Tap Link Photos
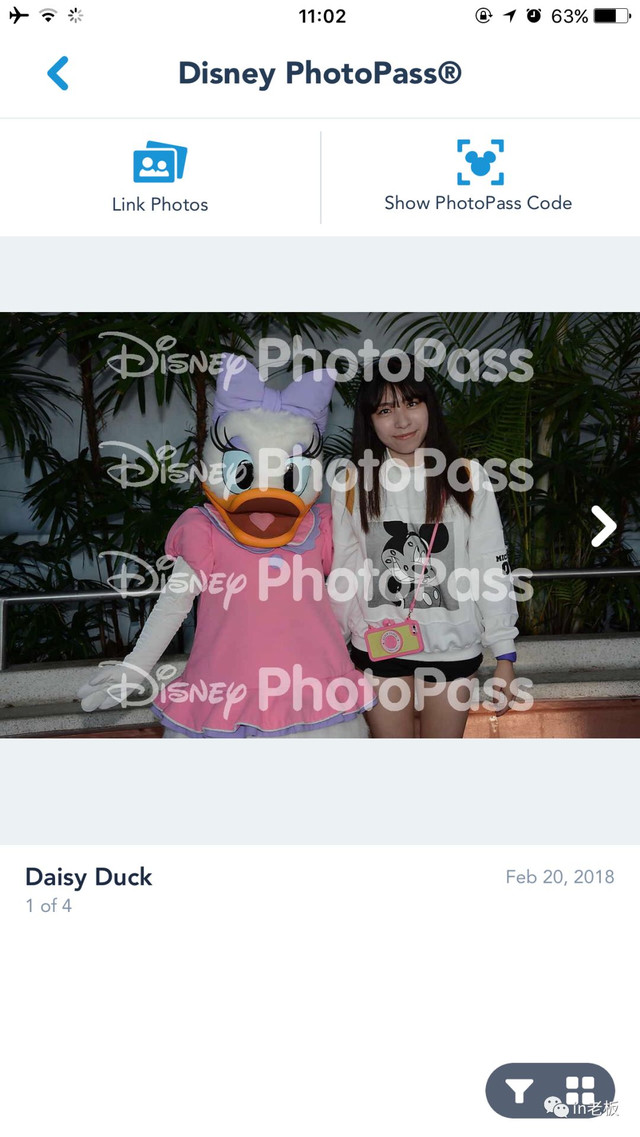 pyautogui.click(x=160, y=177)
